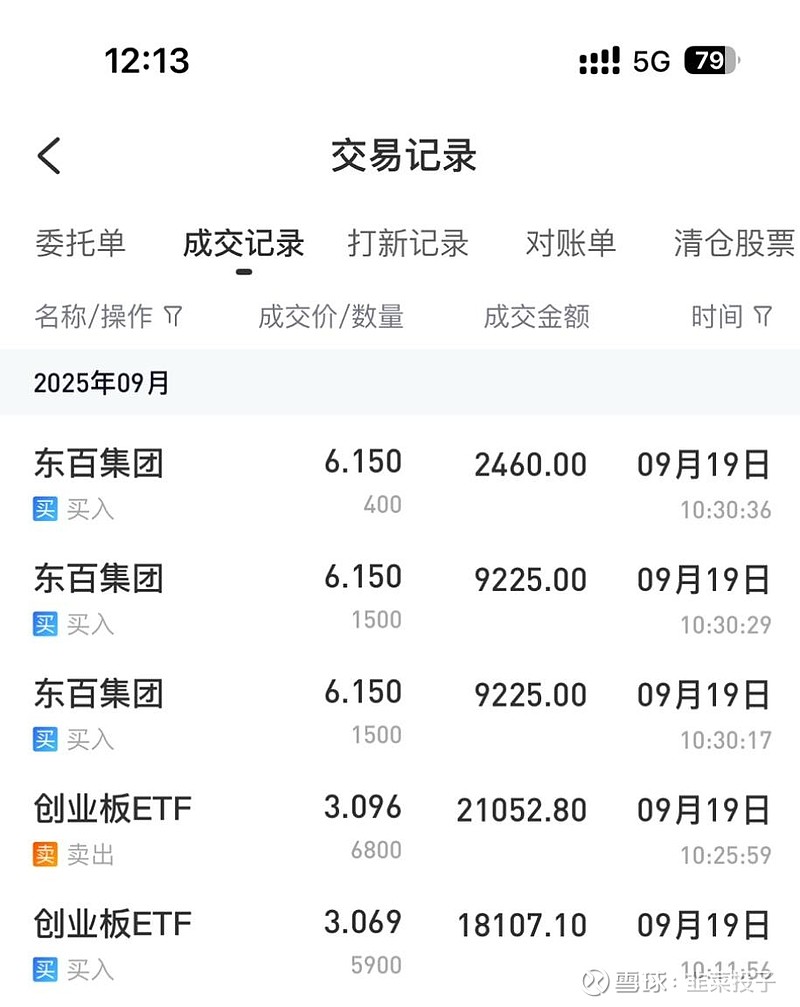Tap the back arrow to leave 交易记录

pyautogui.click(x=49, y=156)
